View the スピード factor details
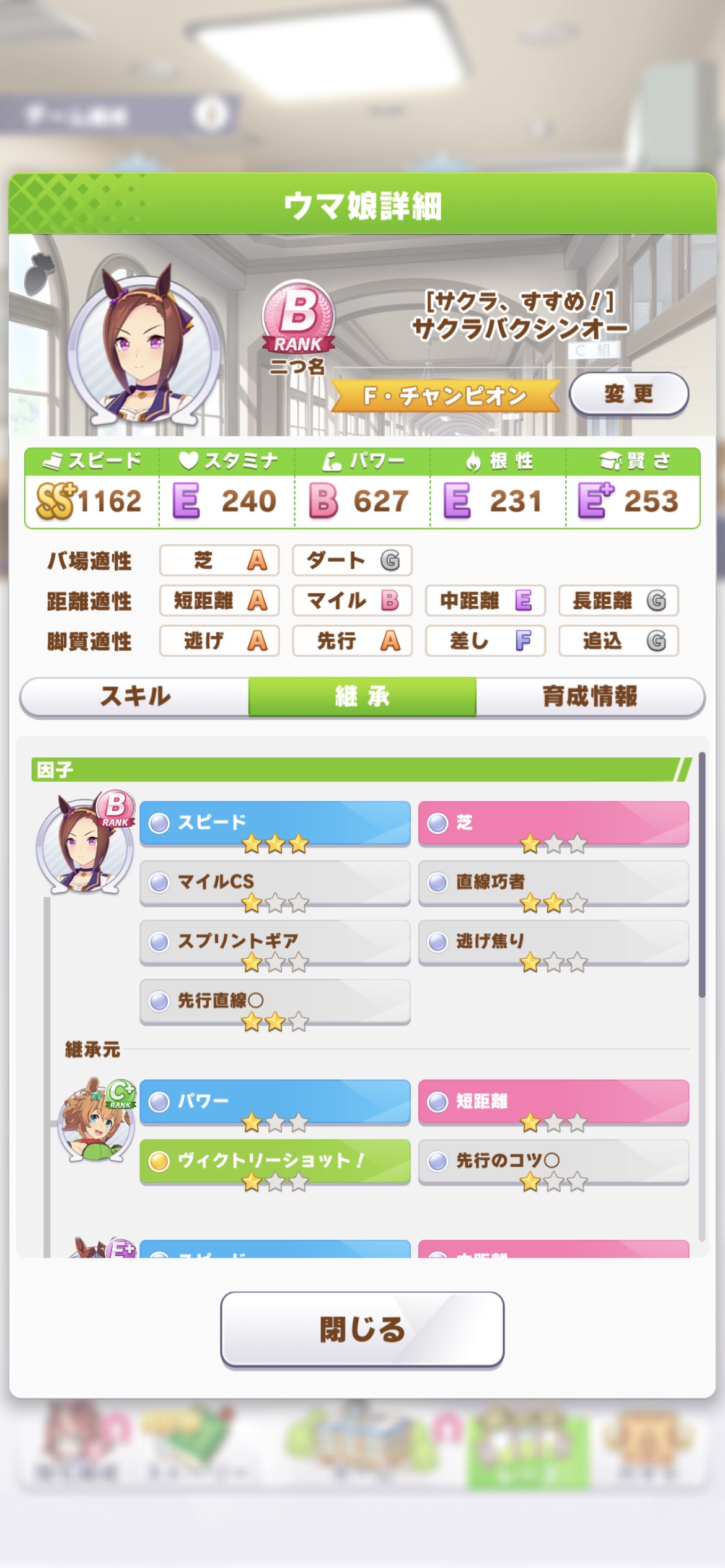This screenshot has width=725, height=1568. coord(275,824)
